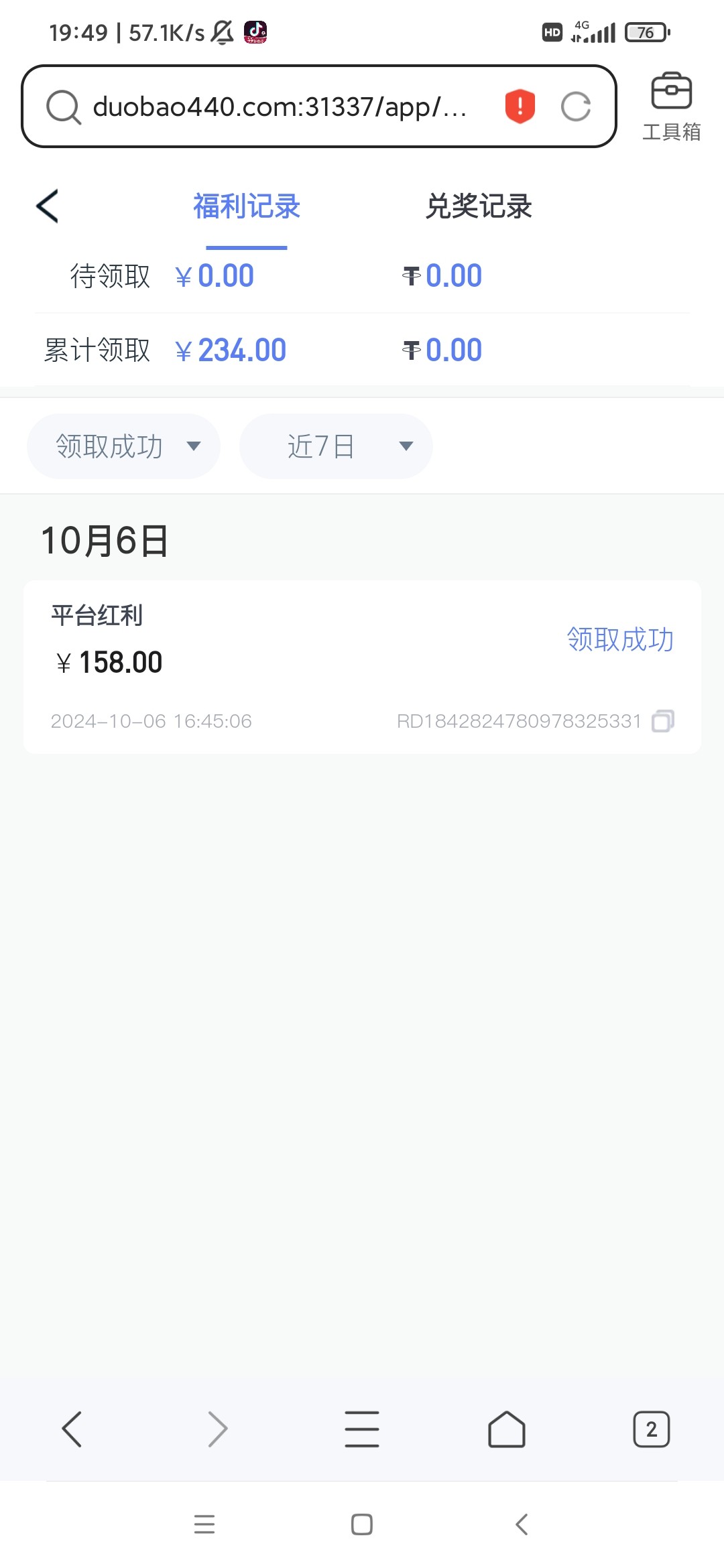Reload the page with the refresh icon
The height and width of the screenshot is (1568, 724).
tap(576, 107)
